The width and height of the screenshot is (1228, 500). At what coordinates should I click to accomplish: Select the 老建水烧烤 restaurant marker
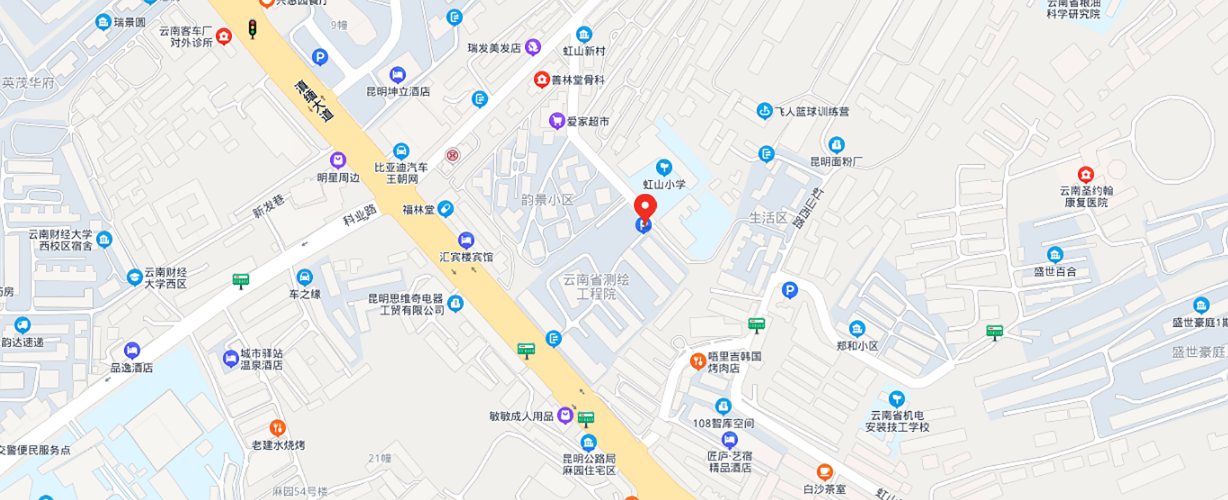click(277, 427)
